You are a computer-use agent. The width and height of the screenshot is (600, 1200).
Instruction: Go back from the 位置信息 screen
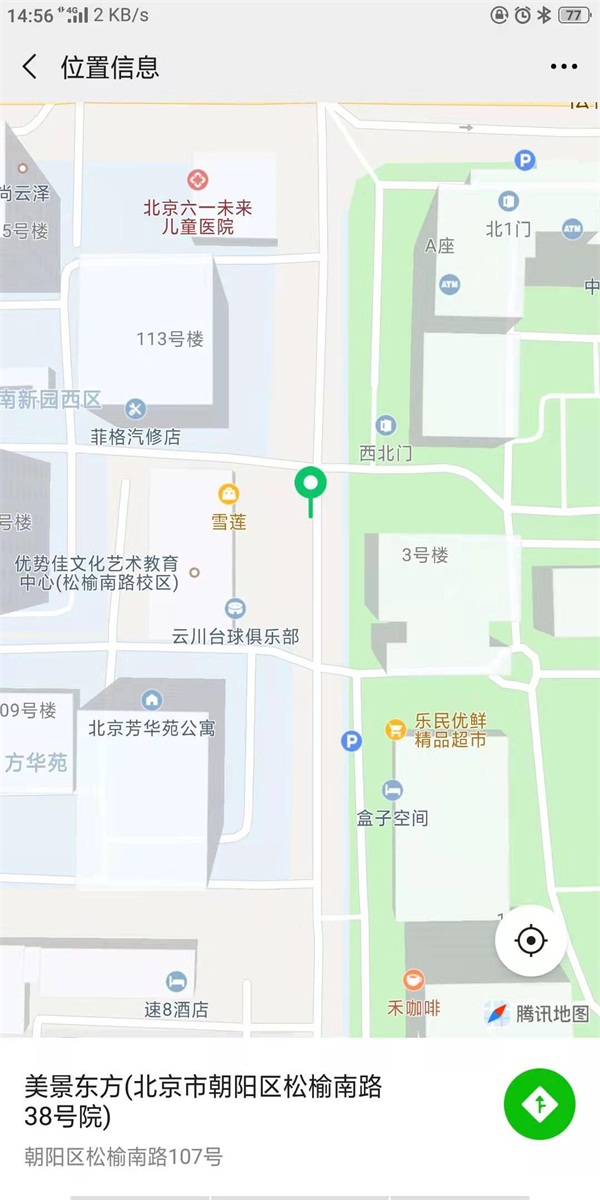(30, 67)
